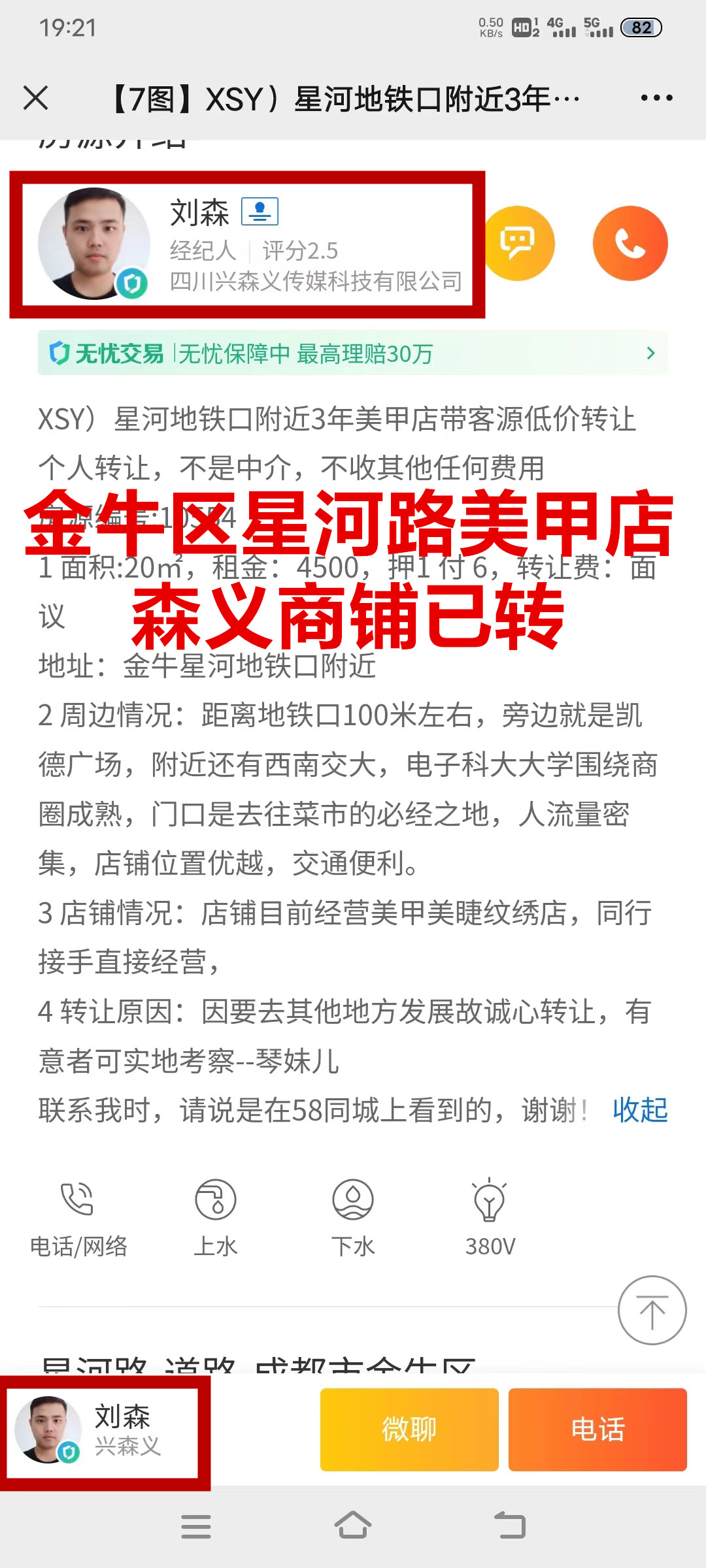Open the three-dot overflow menu
Image resolution: width=706 pixels, height=1568 pixels.
click(656, 98)
